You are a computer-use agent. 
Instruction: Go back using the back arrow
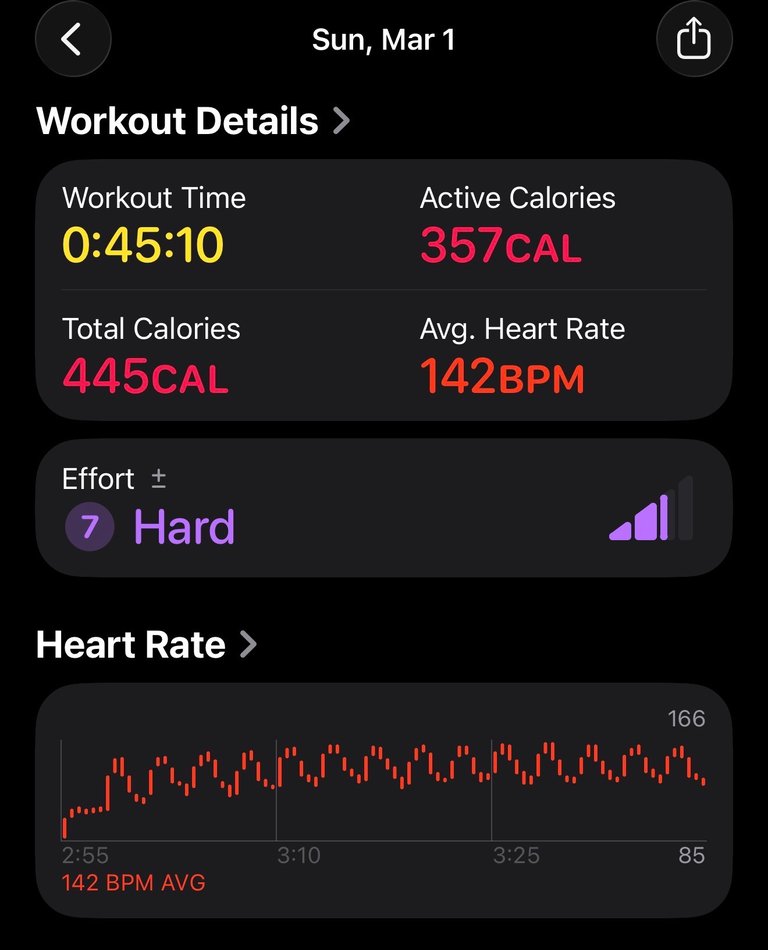[72, 40]
